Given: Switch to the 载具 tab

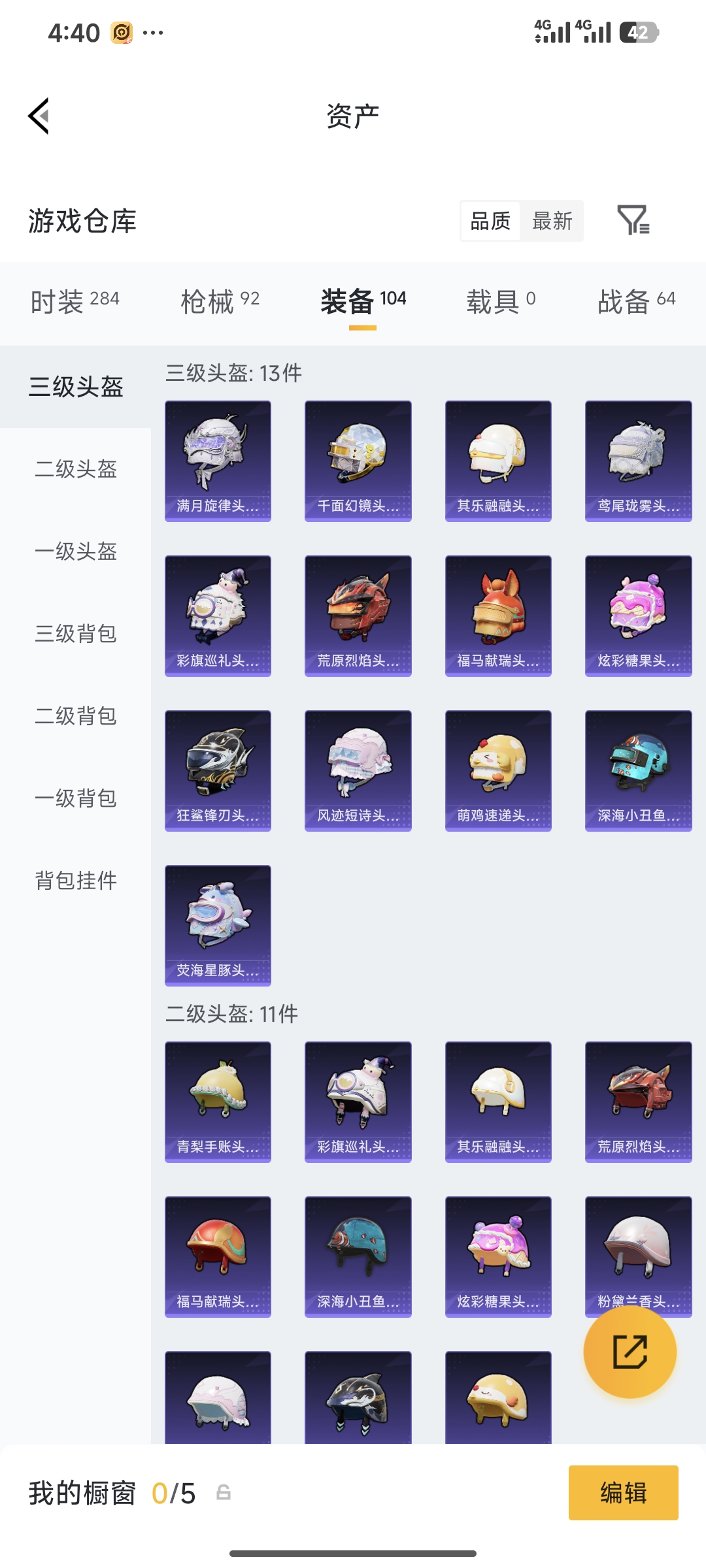Looking at the screenshot, I should click(x=501, y=301).
